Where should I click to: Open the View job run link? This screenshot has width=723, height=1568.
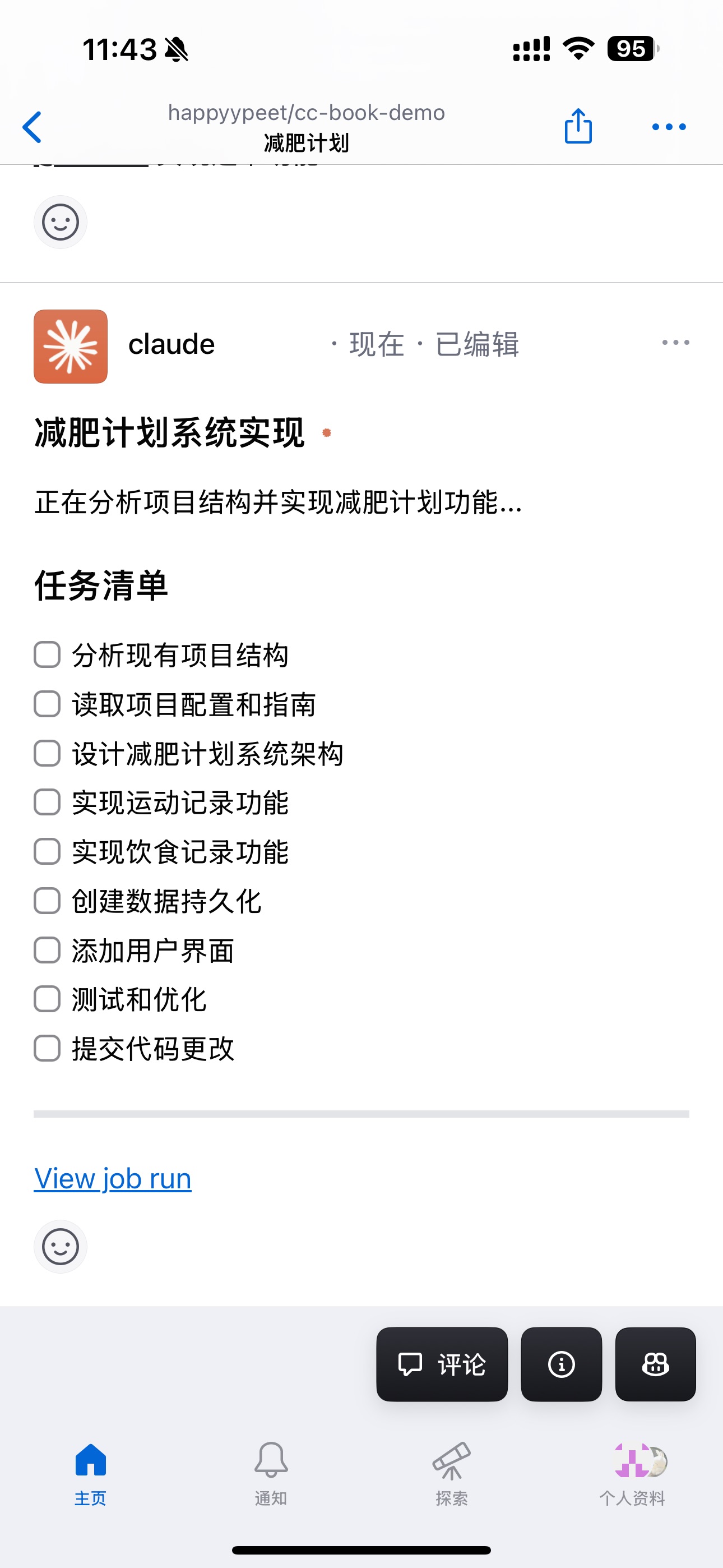pyautogui.click(x=113, y=1179)
